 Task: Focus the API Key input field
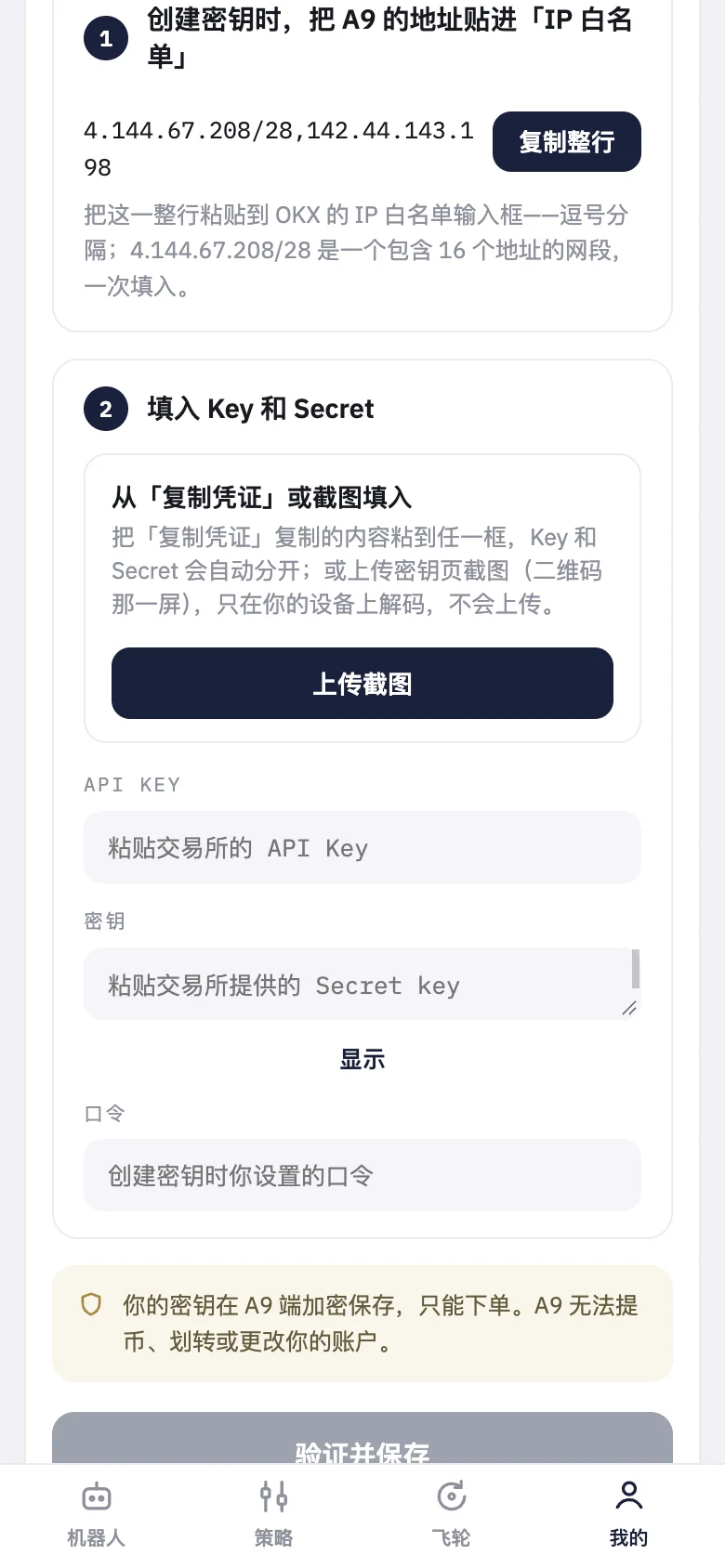362,847
